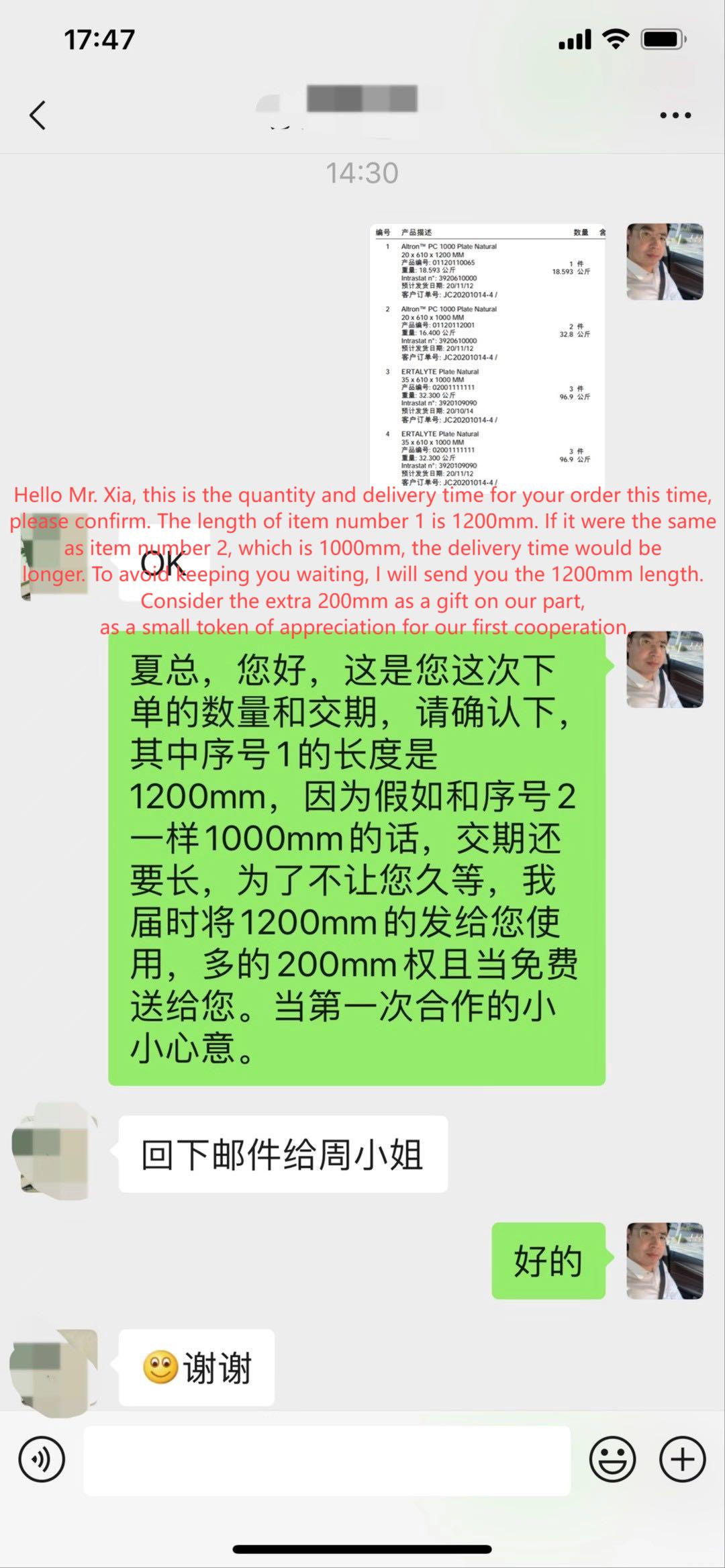Open the avatar beside the 谢谢 message
This screenshot has height=1568, width=725.
(52, 1368)
